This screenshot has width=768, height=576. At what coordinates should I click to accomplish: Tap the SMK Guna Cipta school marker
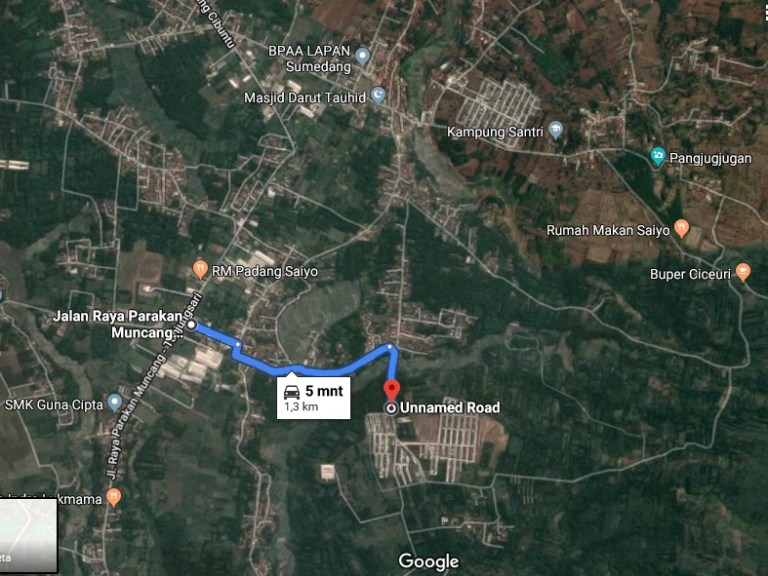click(115, 403)
